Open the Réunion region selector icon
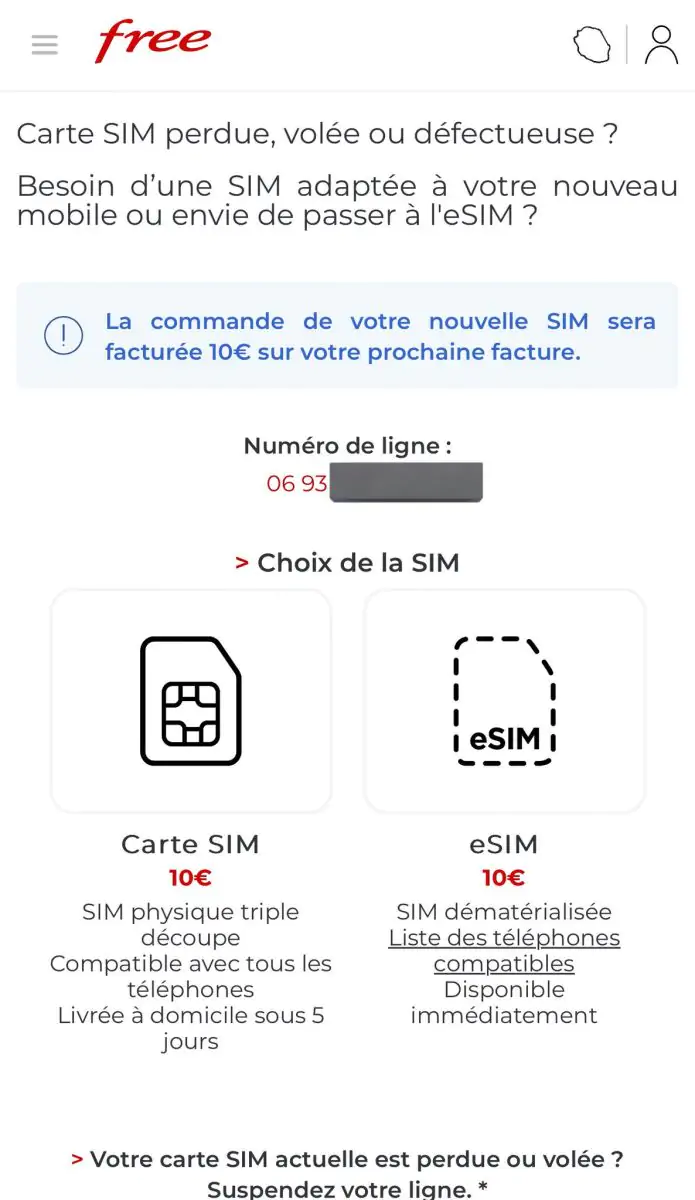Viewport: 695px width, 1200px height. point(592,45)
